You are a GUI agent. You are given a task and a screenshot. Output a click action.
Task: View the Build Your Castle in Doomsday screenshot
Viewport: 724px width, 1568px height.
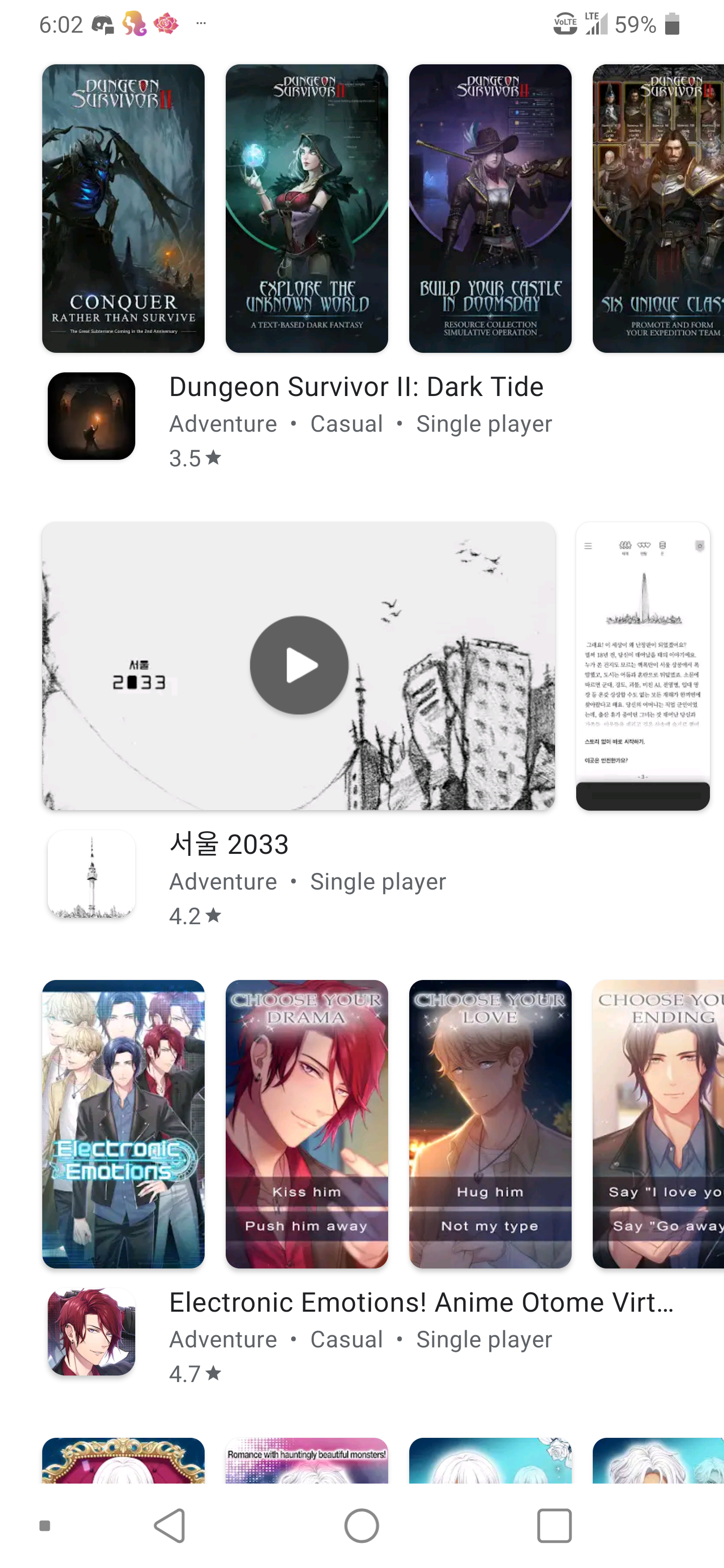click(x=490, y=209)
